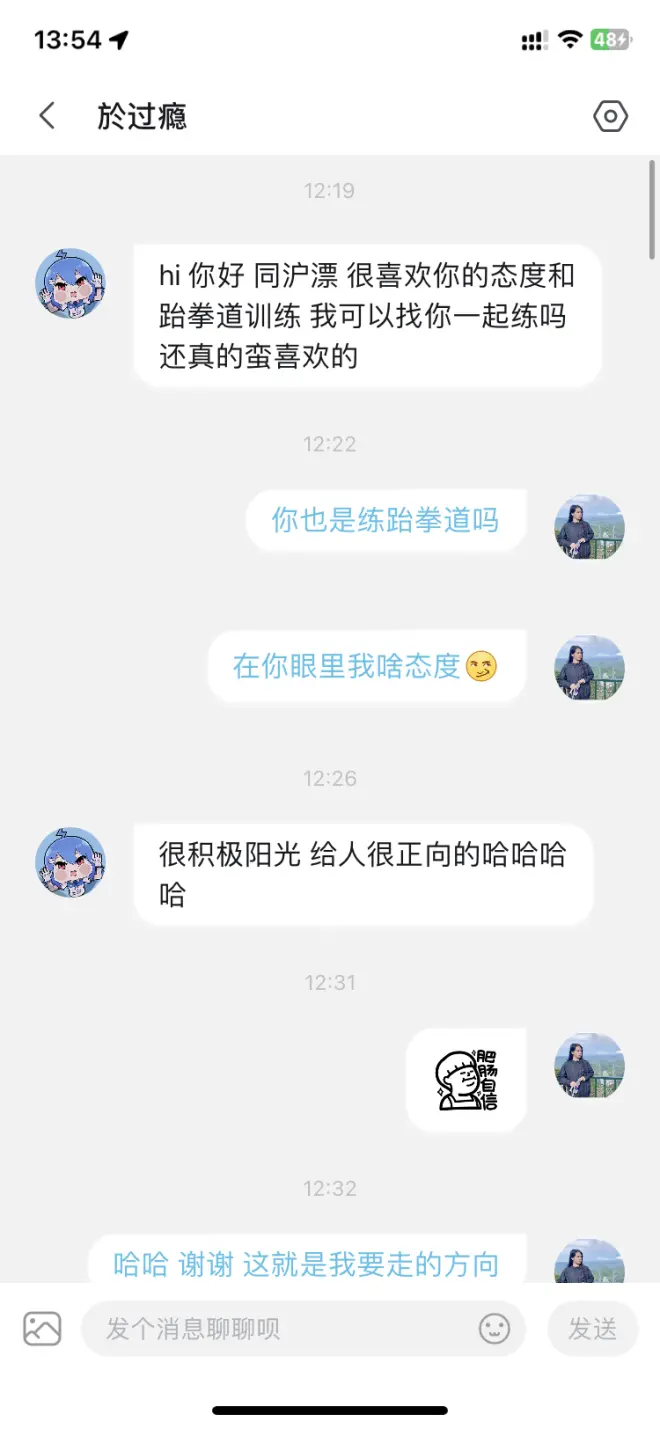Go back from the 於过瘾 chat
This screenshot has width=660, height=1429.
tap(47, 116)
